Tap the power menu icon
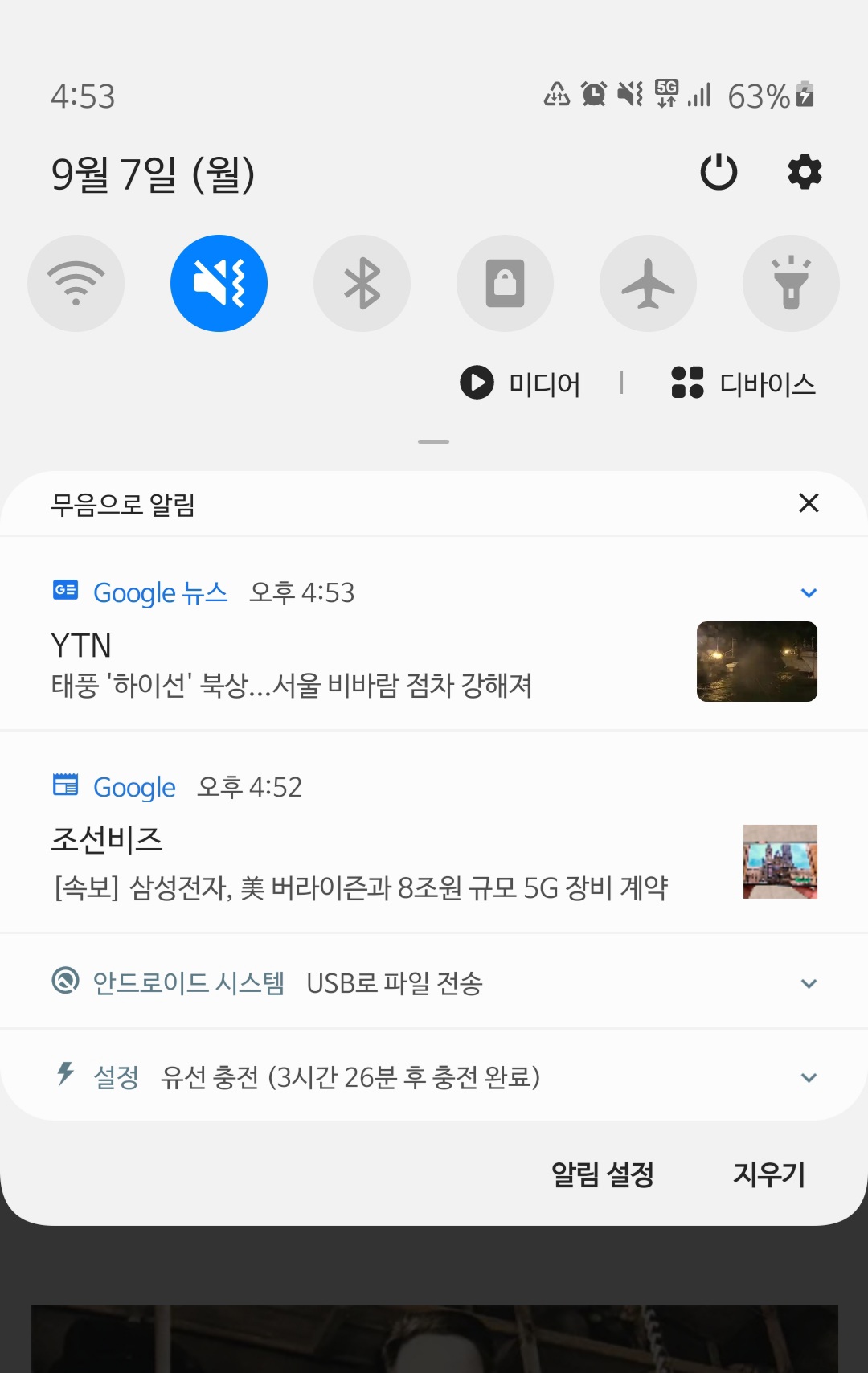868x1373 pixels. point(719,170)
